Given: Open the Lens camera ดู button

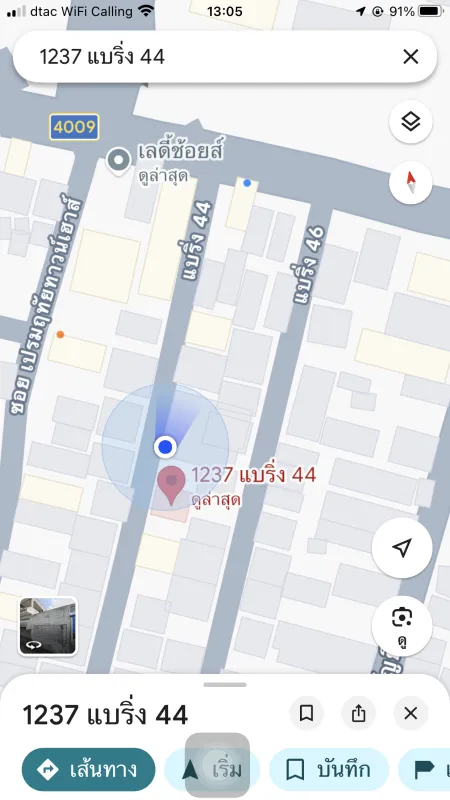Looking at the screenshot, I should [402, 626].
